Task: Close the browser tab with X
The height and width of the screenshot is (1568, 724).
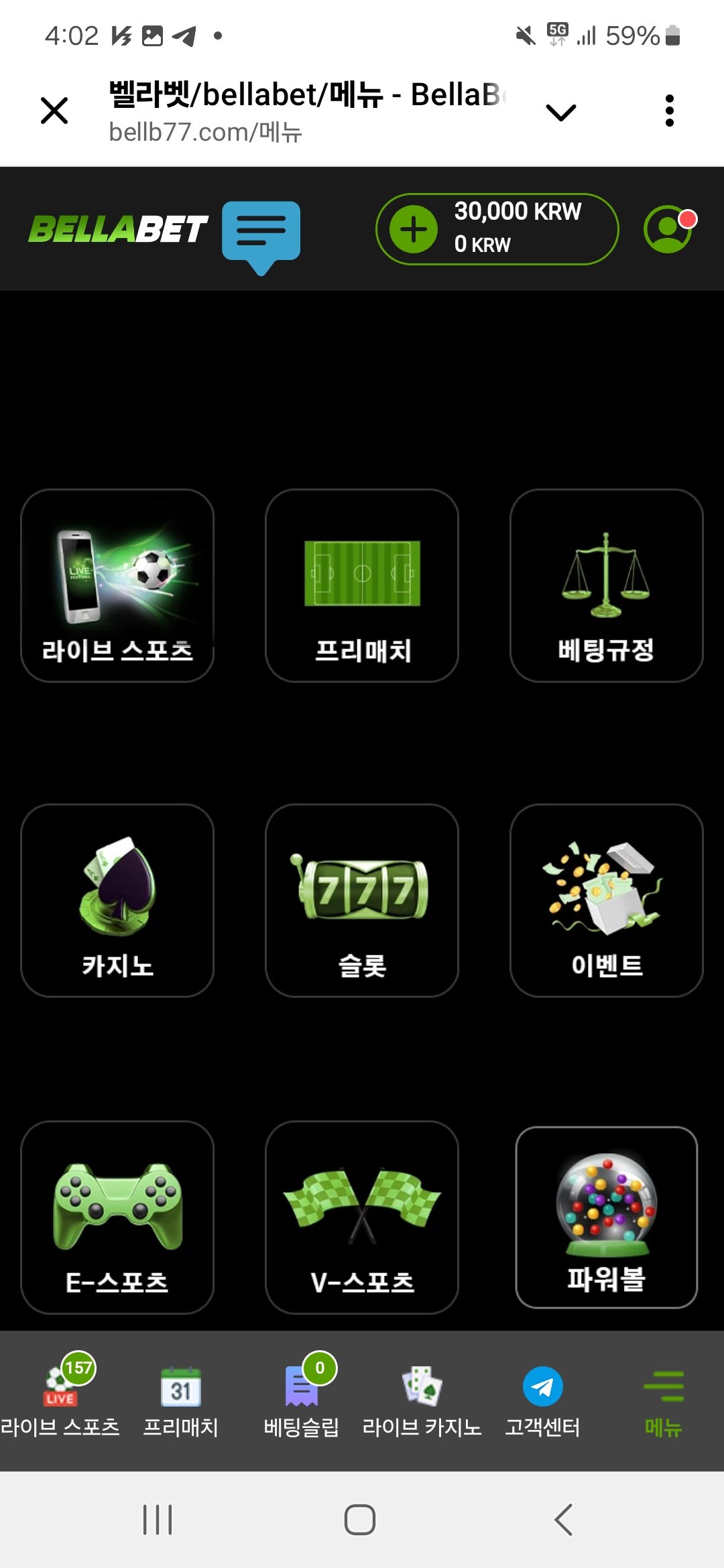Action: point(54,111)
